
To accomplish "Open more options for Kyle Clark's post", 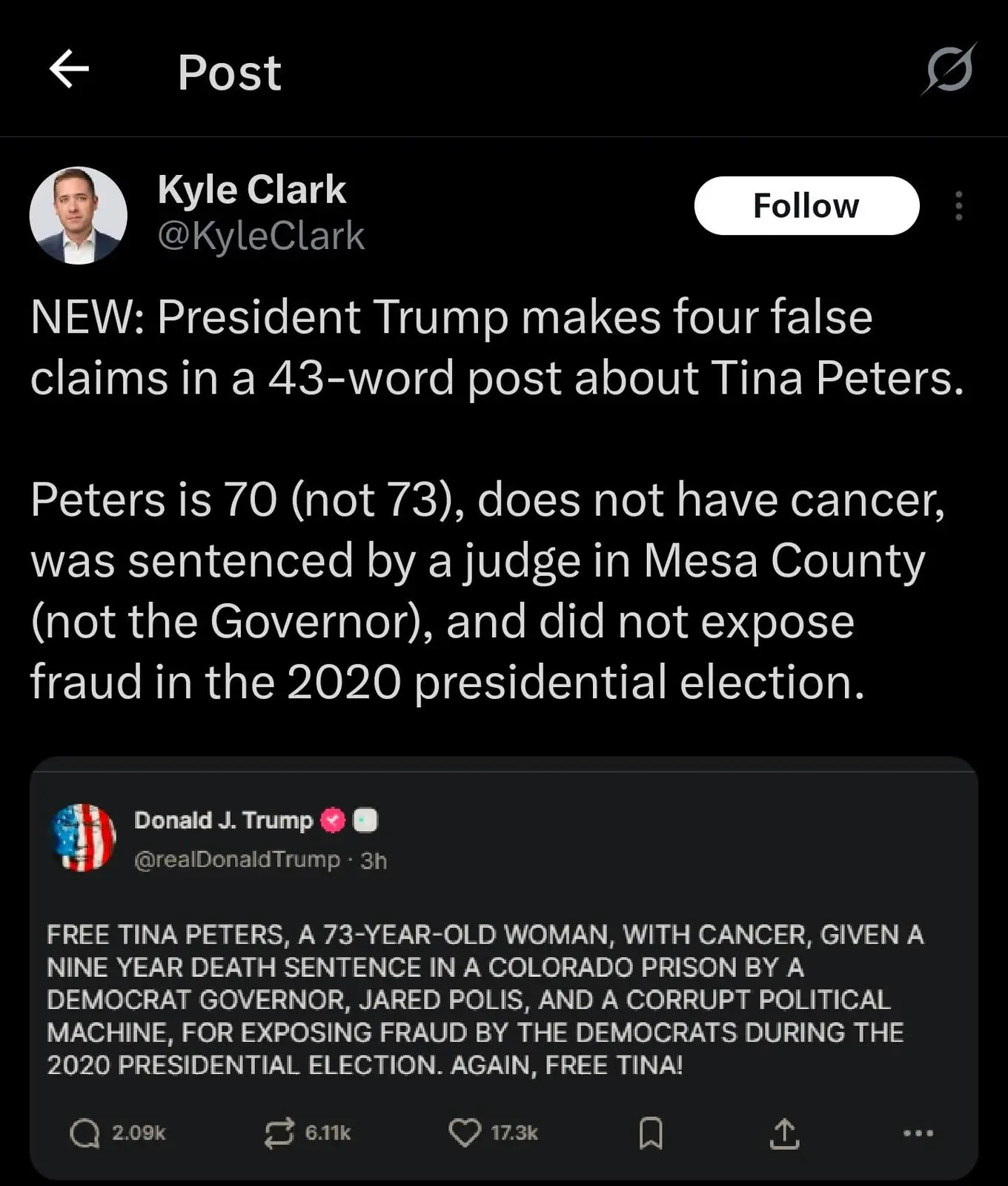I will (x=959, y=206).
